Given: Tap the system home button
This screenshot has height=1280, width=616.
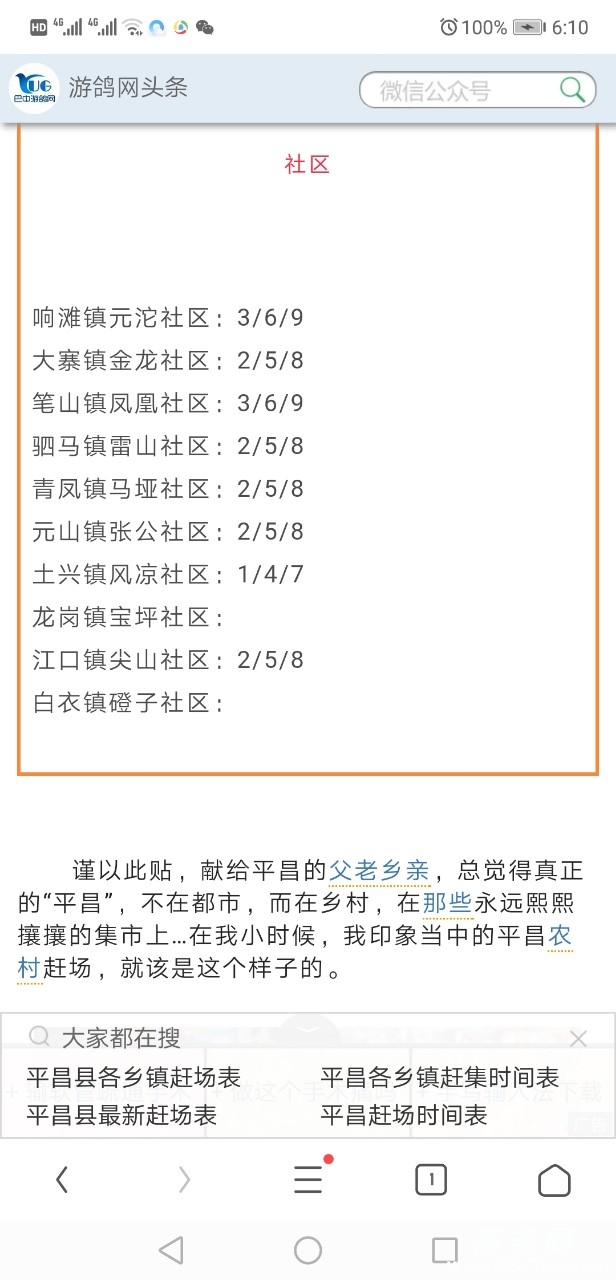Looking at the screenshot, I should 308,1249.
